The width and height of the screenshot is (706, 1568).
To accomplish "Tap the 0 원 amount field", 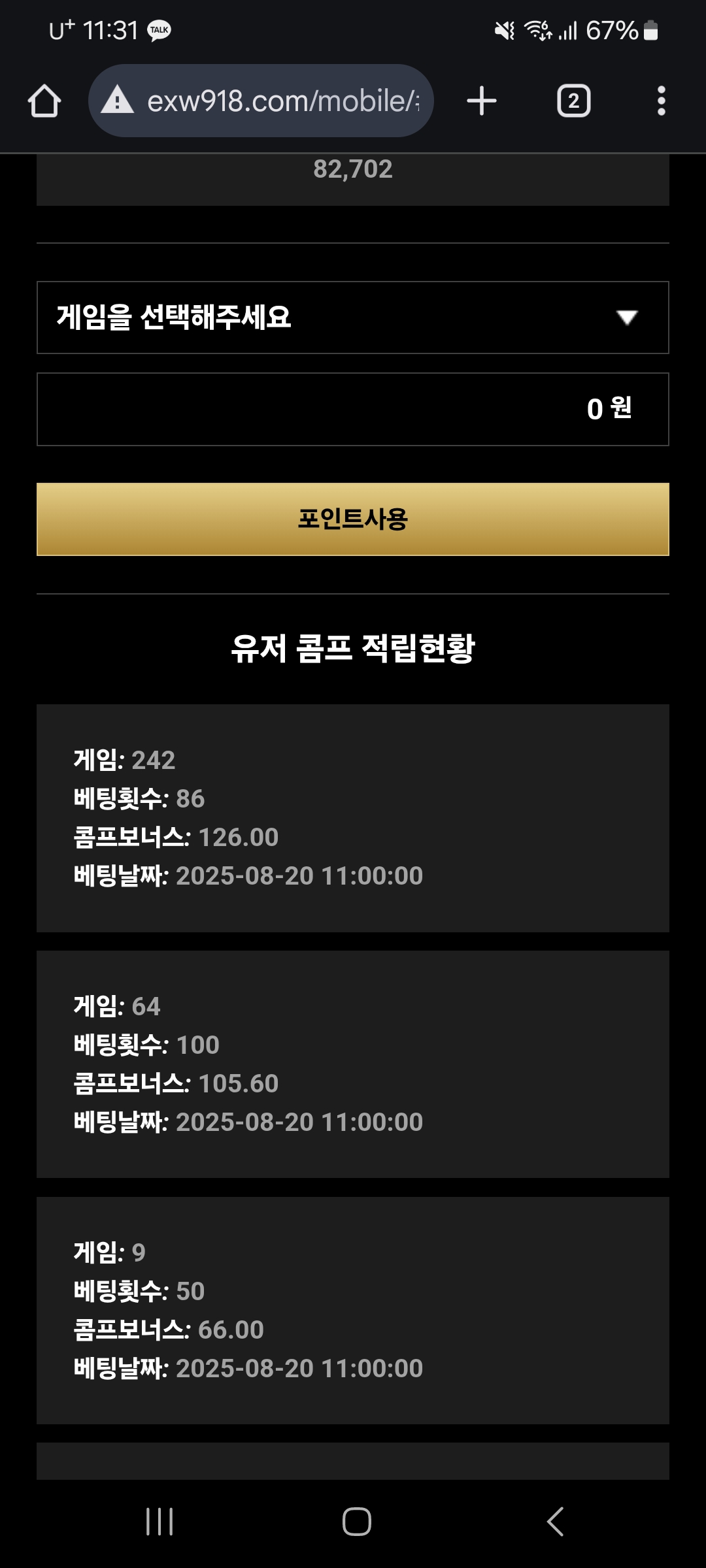I will tap(353, 410).
